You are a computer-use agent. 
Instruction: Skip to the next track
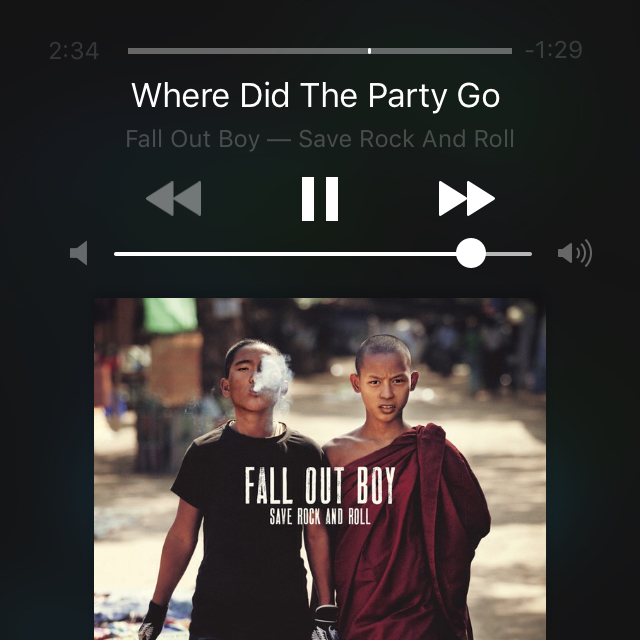point(466,199)
